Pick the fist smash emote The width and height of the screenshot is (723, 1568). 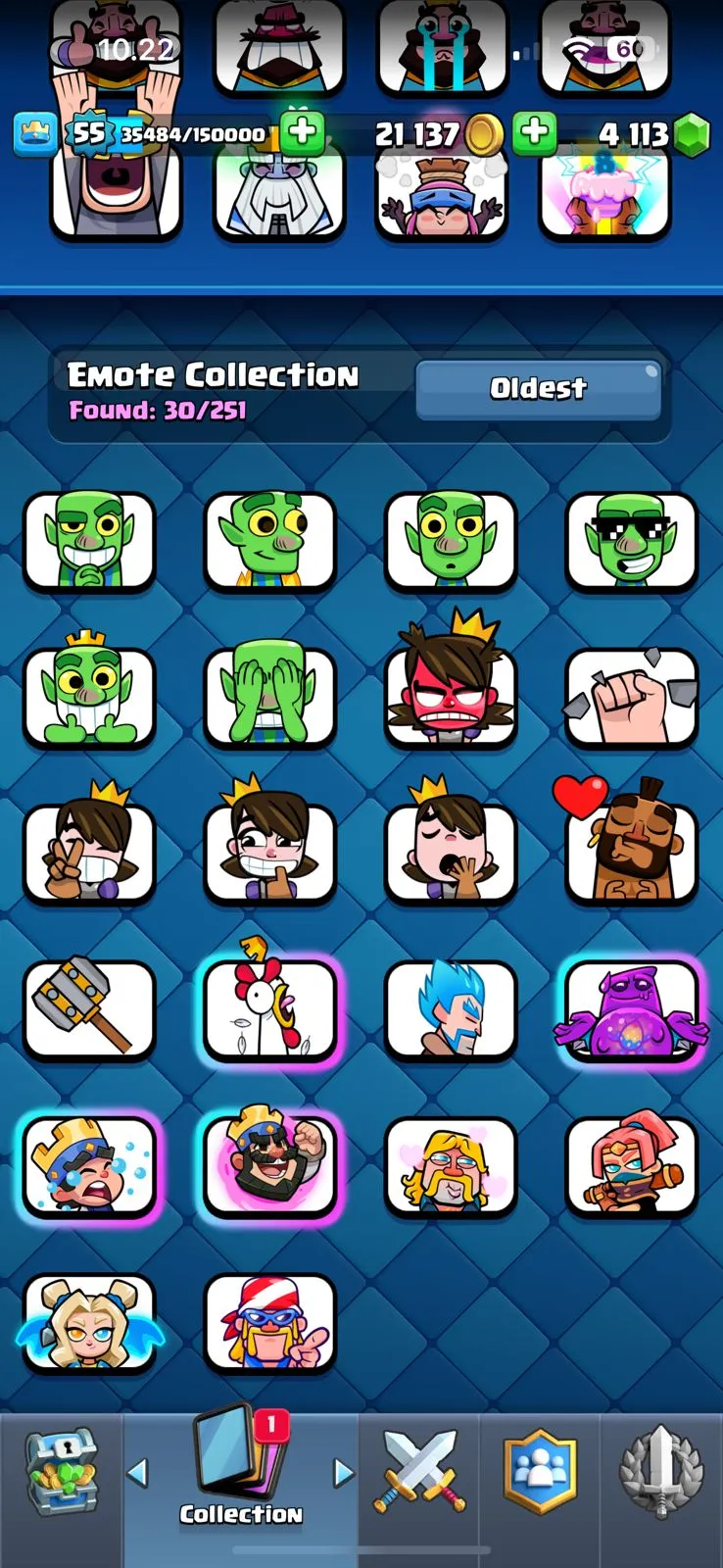632,695
